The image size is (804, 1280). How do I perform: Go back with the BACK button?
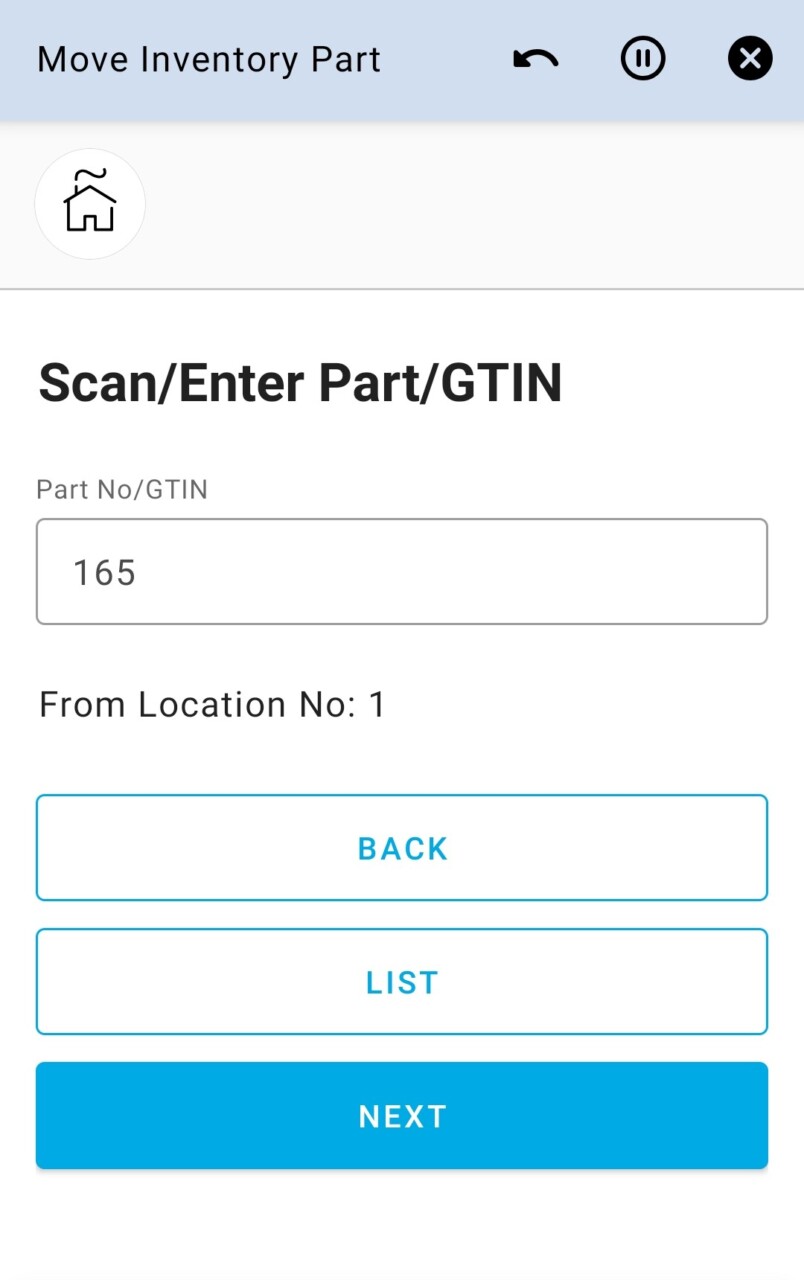(402, 848)
